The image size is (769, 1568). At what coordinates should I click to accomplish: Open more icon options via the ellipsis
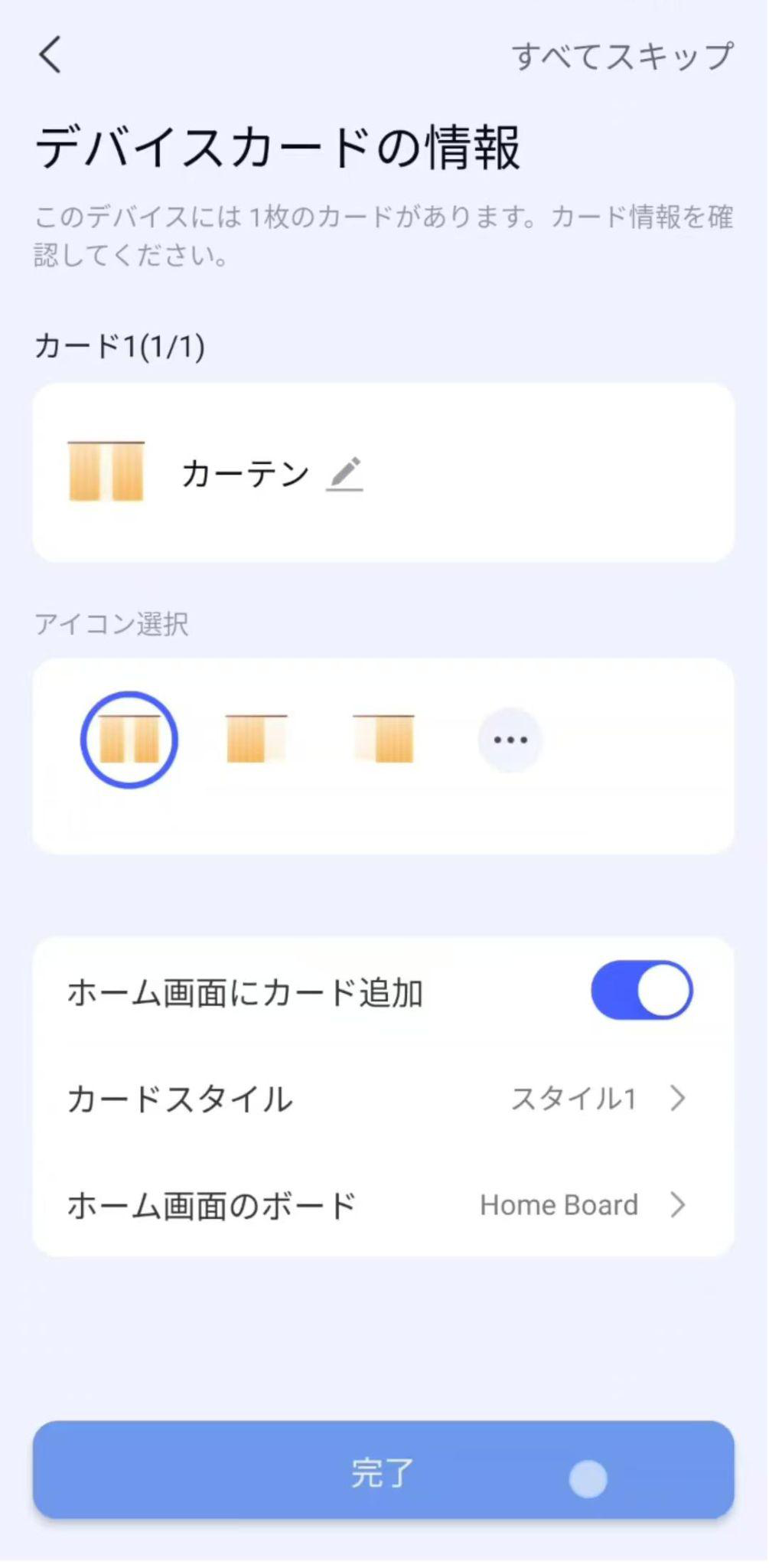click(510, 739)
